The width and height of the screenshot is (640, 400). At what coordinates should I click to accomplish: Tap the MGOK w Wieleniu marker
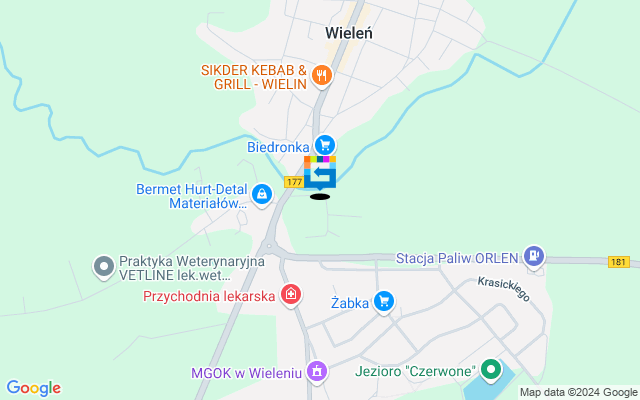coord(317,372)
